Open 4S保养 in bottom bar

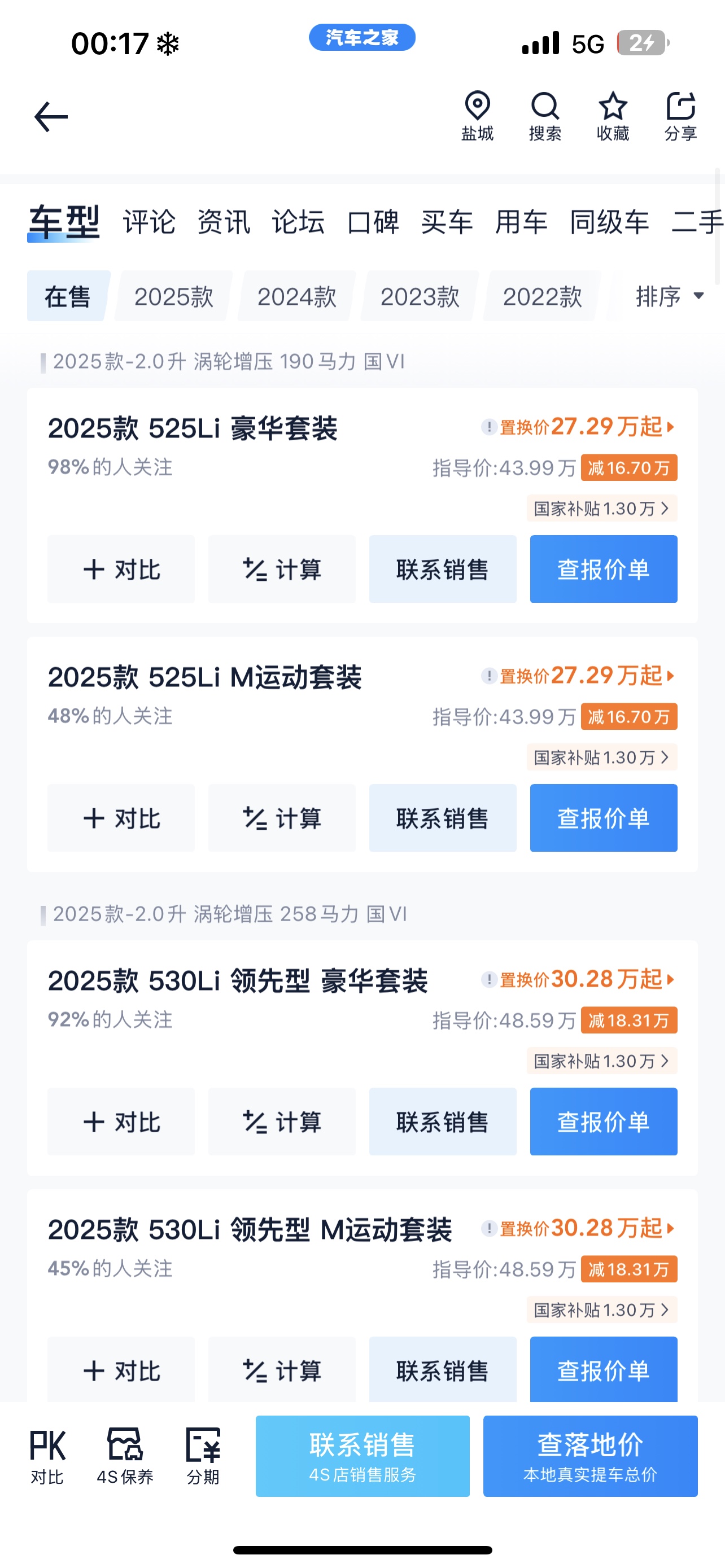point(125,1456)
